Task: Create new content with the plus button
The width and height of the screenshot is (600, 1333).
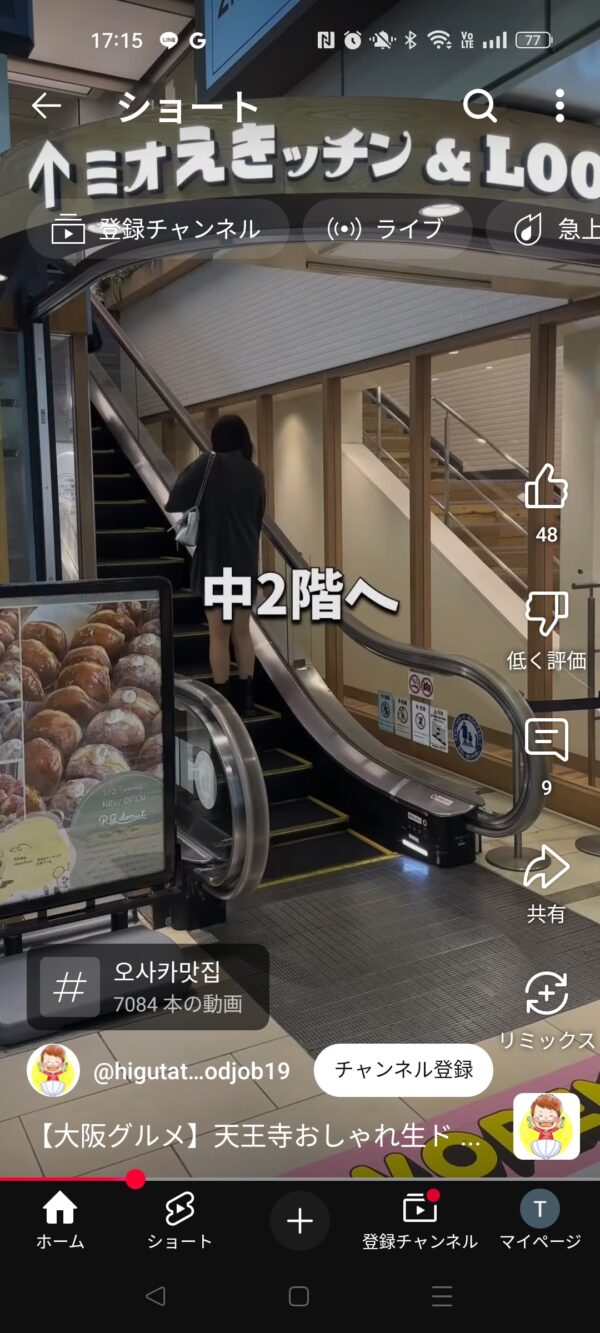Action: 299,1221
